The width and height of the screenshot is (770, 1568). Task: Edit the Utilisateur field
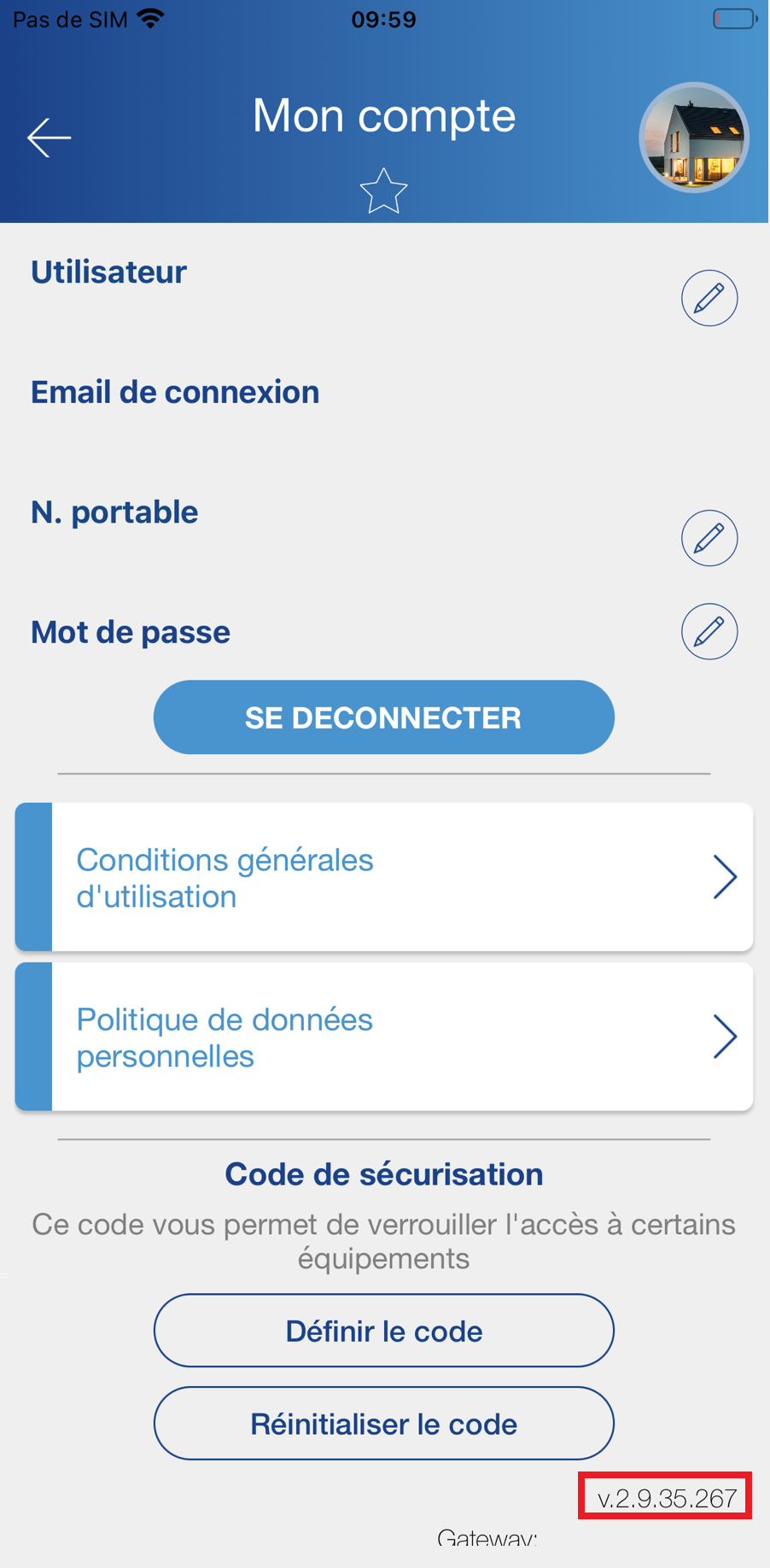coord(709,298)
